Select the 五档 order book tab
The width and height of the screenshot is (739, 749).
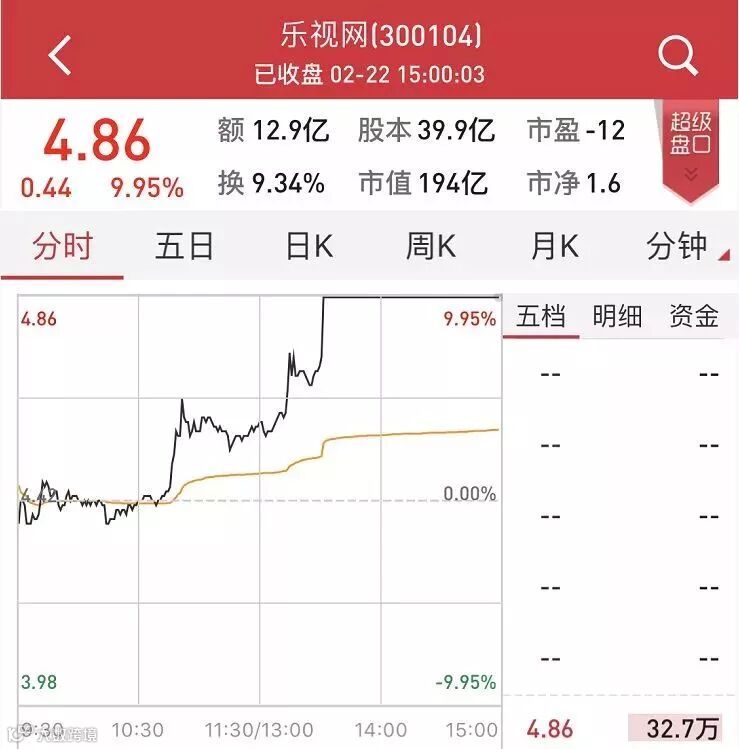(541, 317)
